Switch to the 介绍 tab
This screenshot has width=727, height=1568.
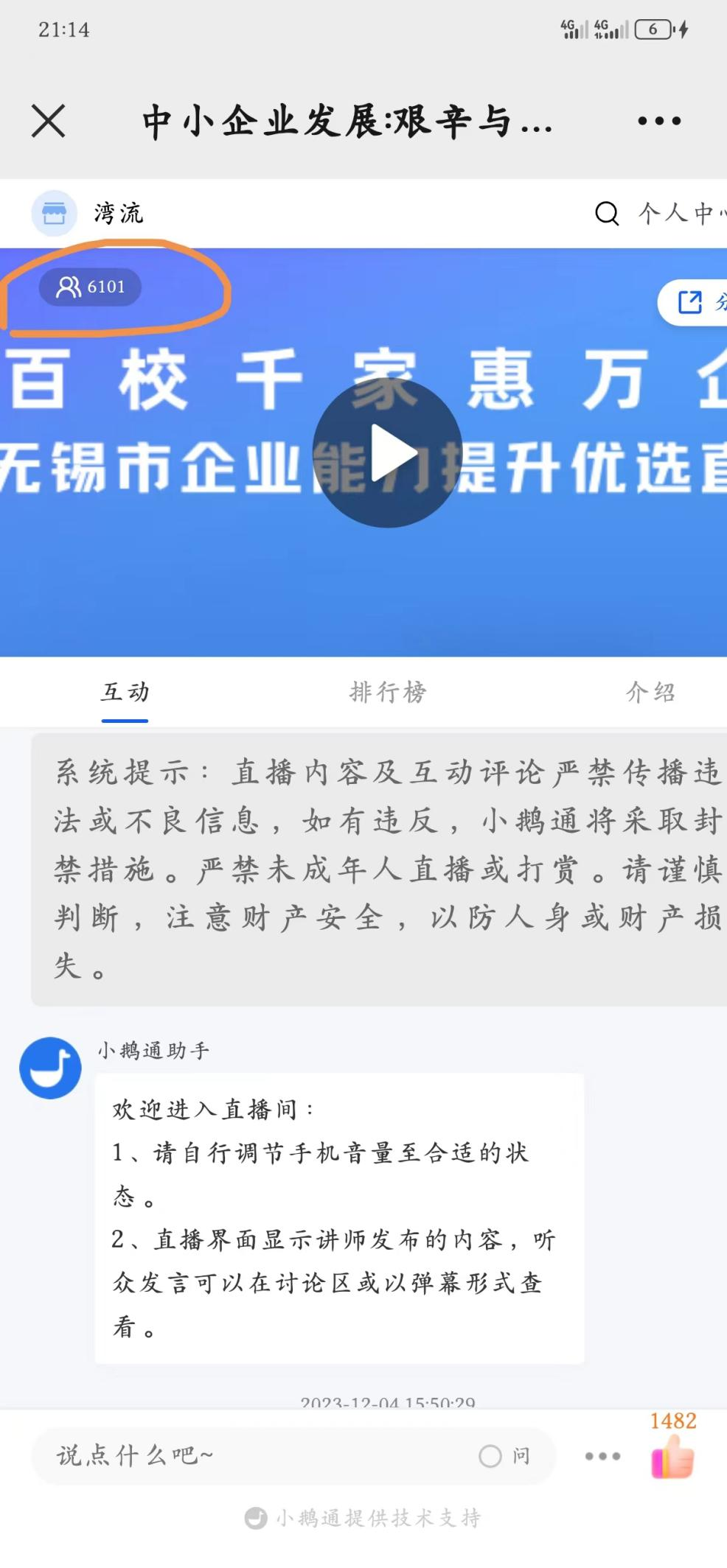650,692
